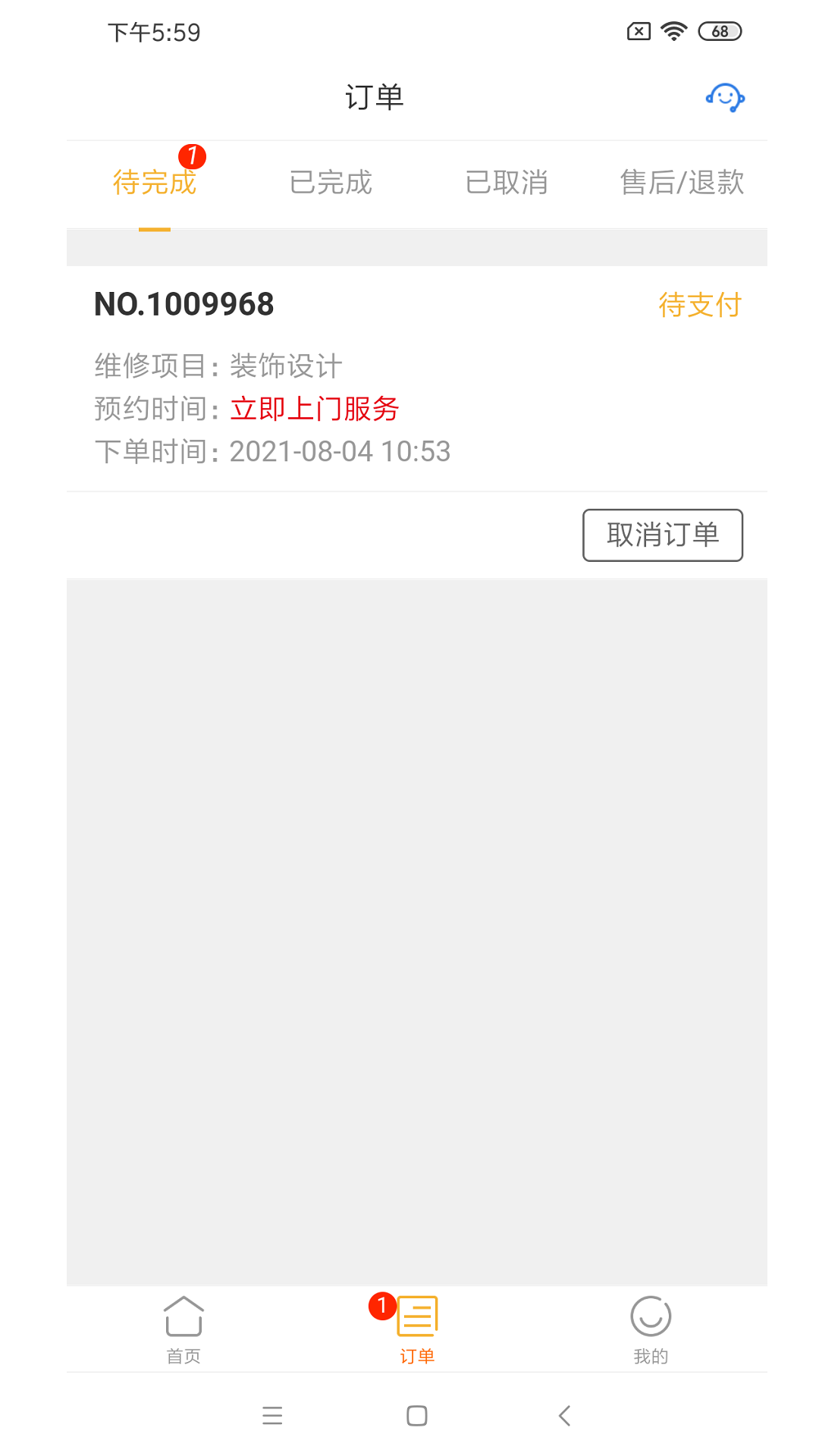Tap the Wi-Fi icon in status bar

(672, 31)
